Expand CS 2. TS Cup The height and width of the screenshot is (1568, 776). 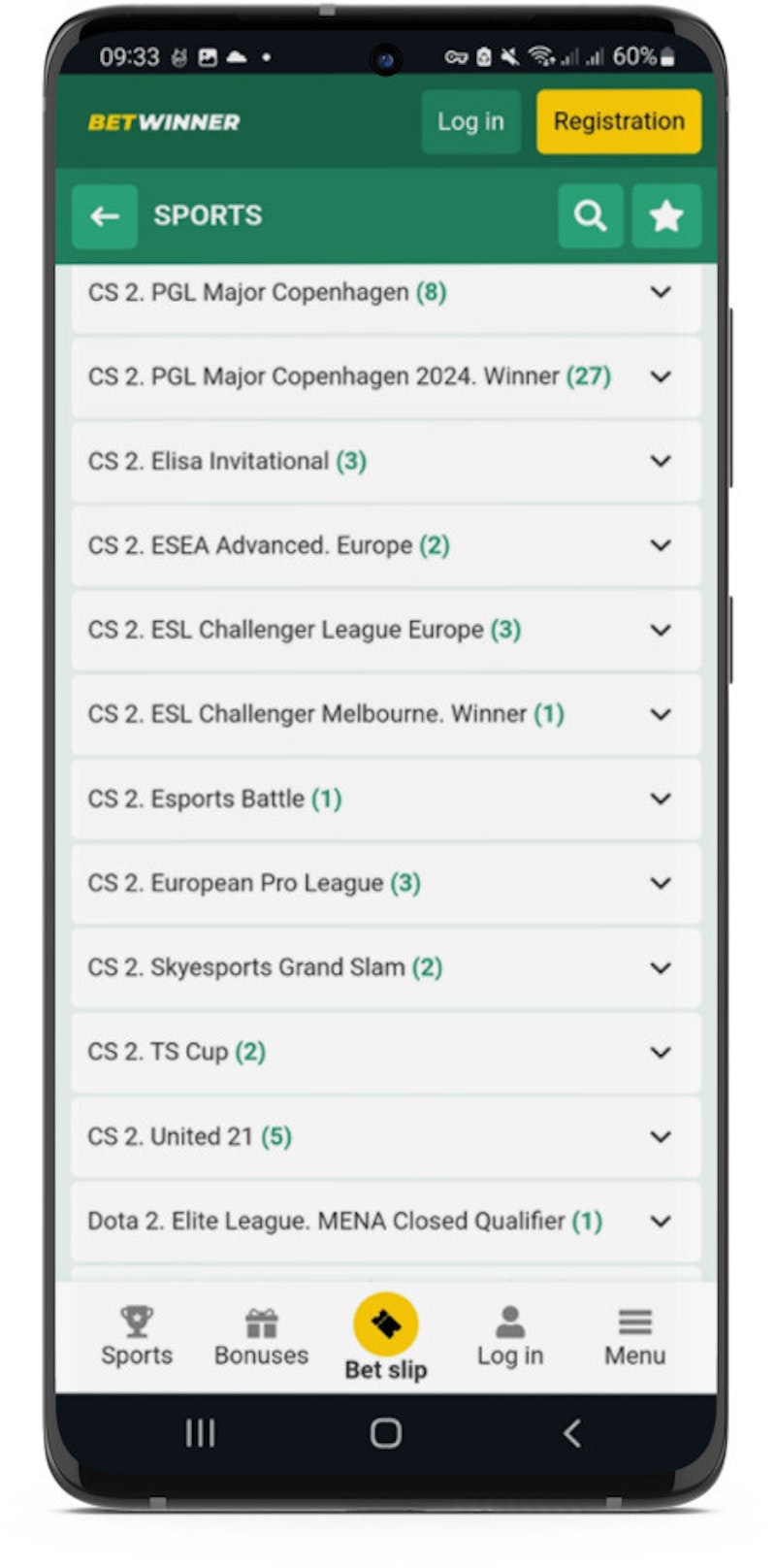click(385, 1052)
